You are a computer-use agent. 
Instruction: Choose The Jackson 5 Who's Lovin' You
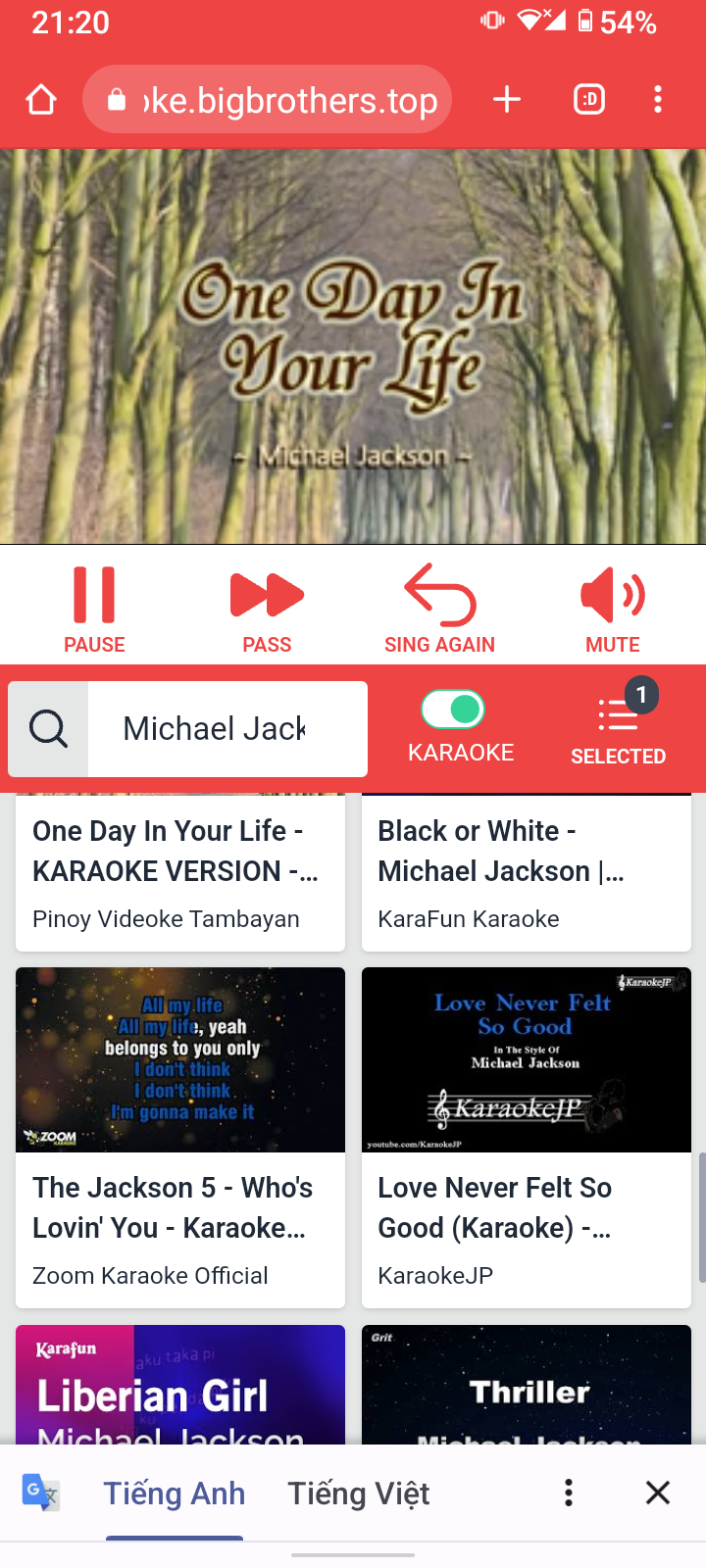tap(180, 1137)
